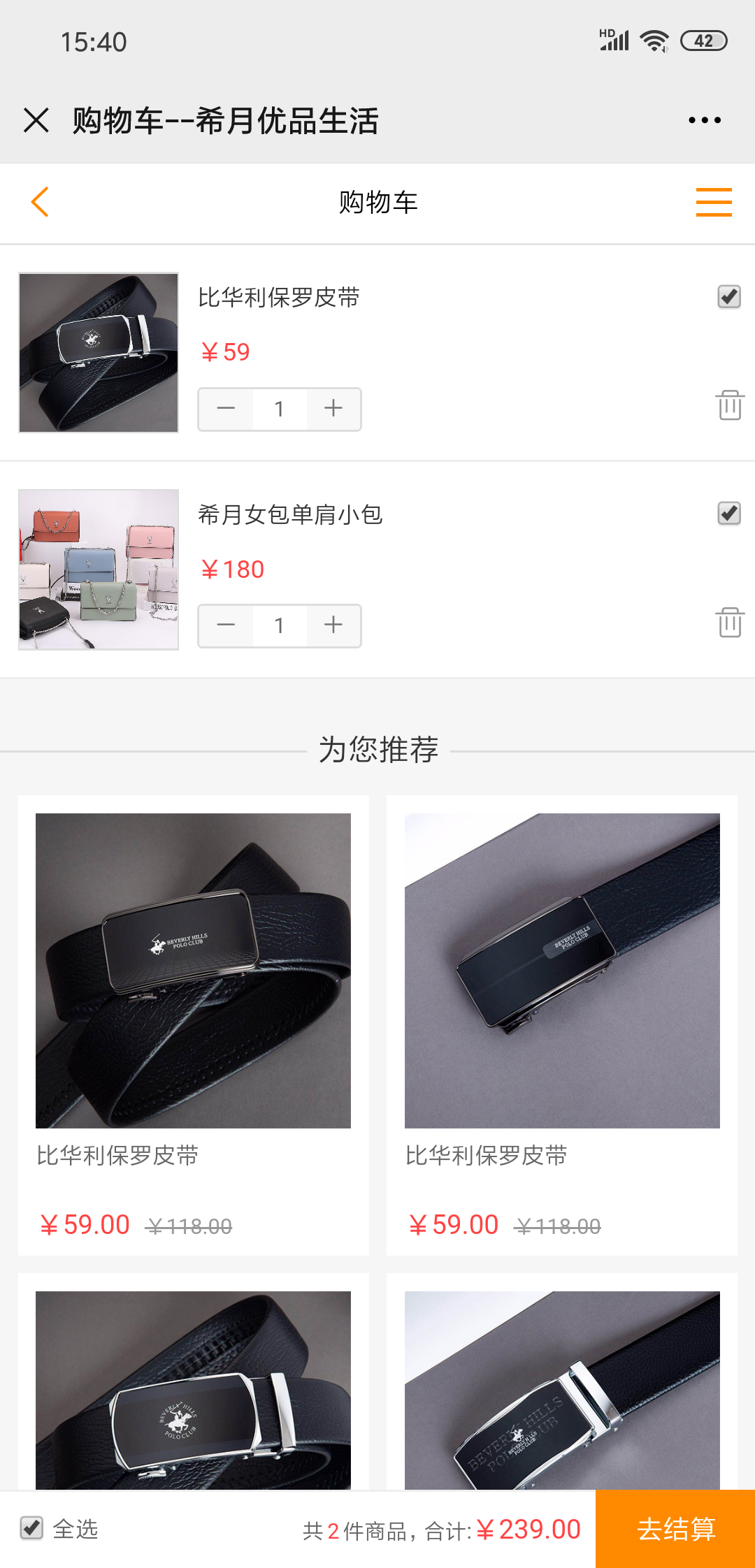Open the three-dot overflow menu

point(704,120)
